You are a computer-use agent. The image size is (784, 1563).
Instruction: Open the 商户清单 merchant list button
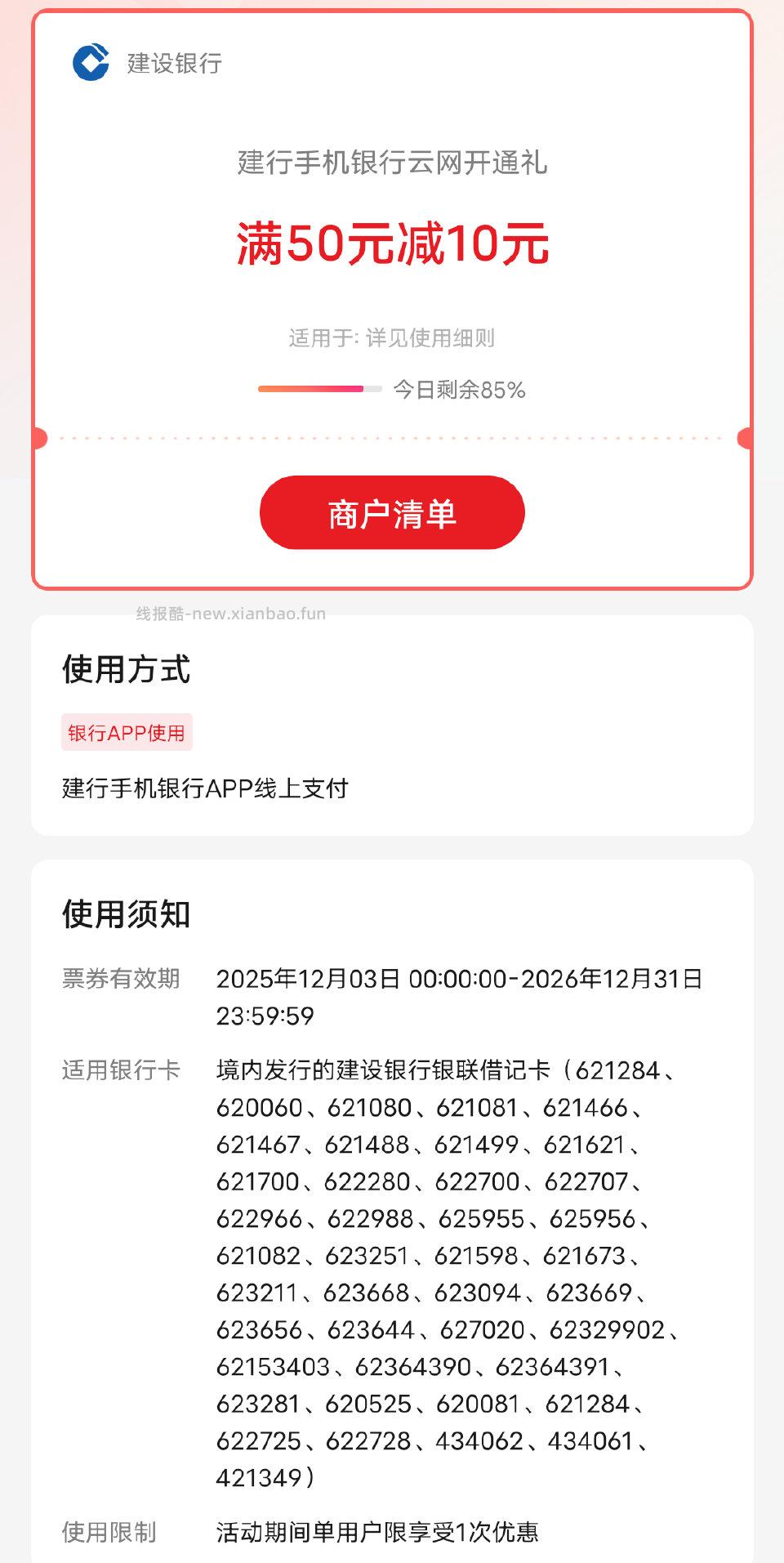point(392,512)
